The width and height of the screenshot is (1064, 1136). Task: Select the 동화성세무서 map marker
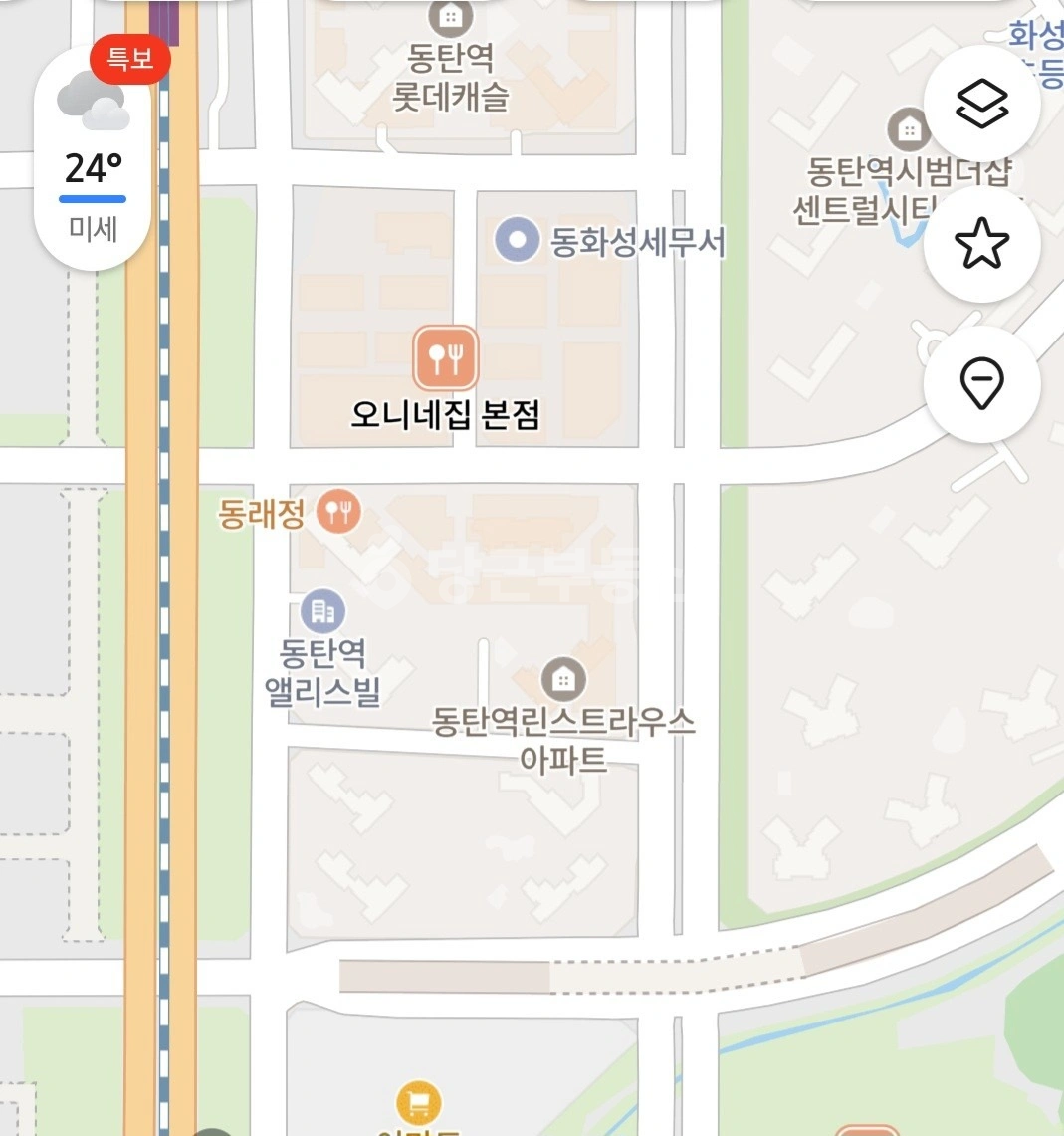pyautogui.click(x=518, y=240)
